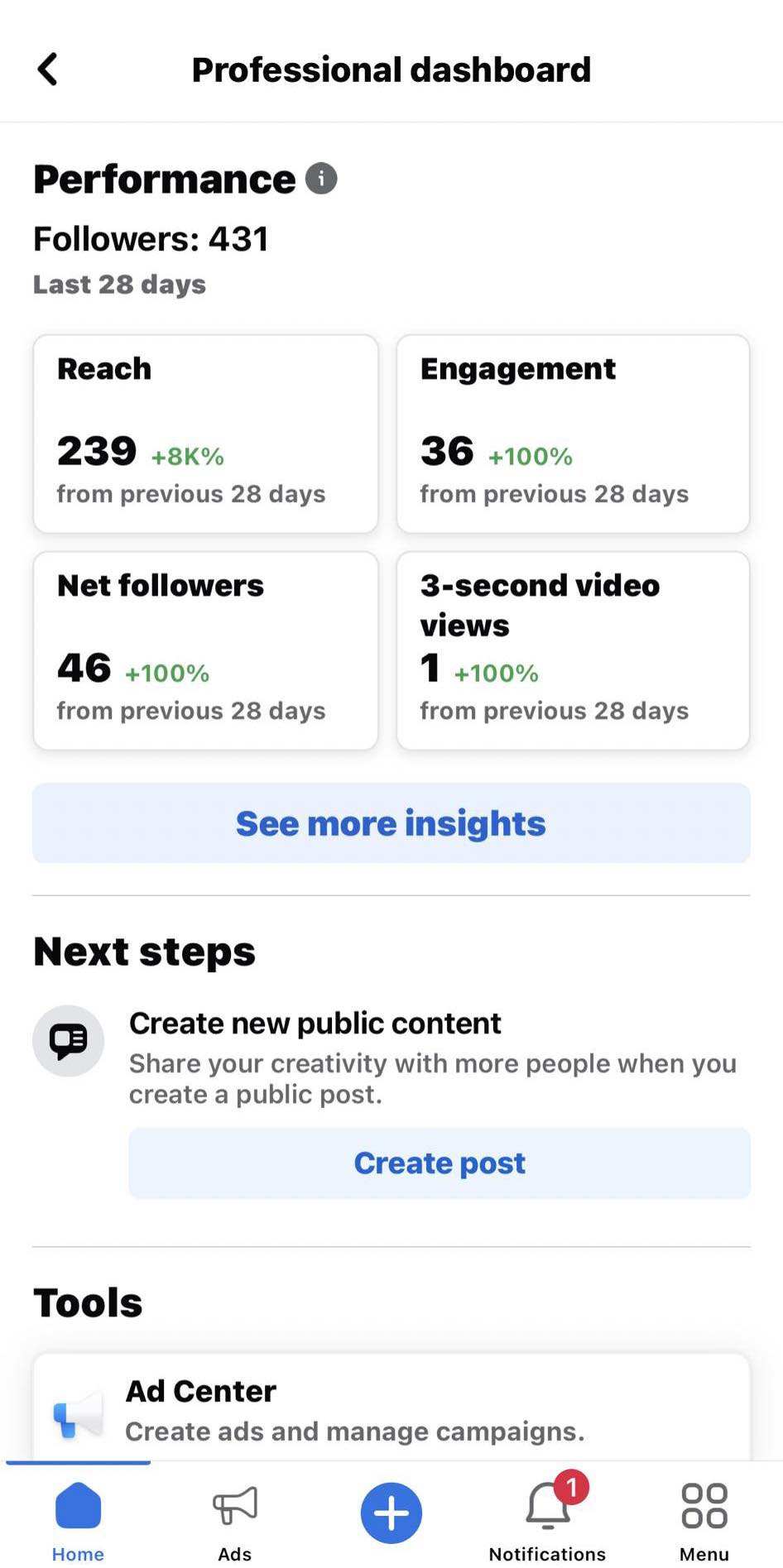Go back from Professional dashboard
Image resolution: width=783 pixels, height=1568 pixels.
(x=48, y=70)
